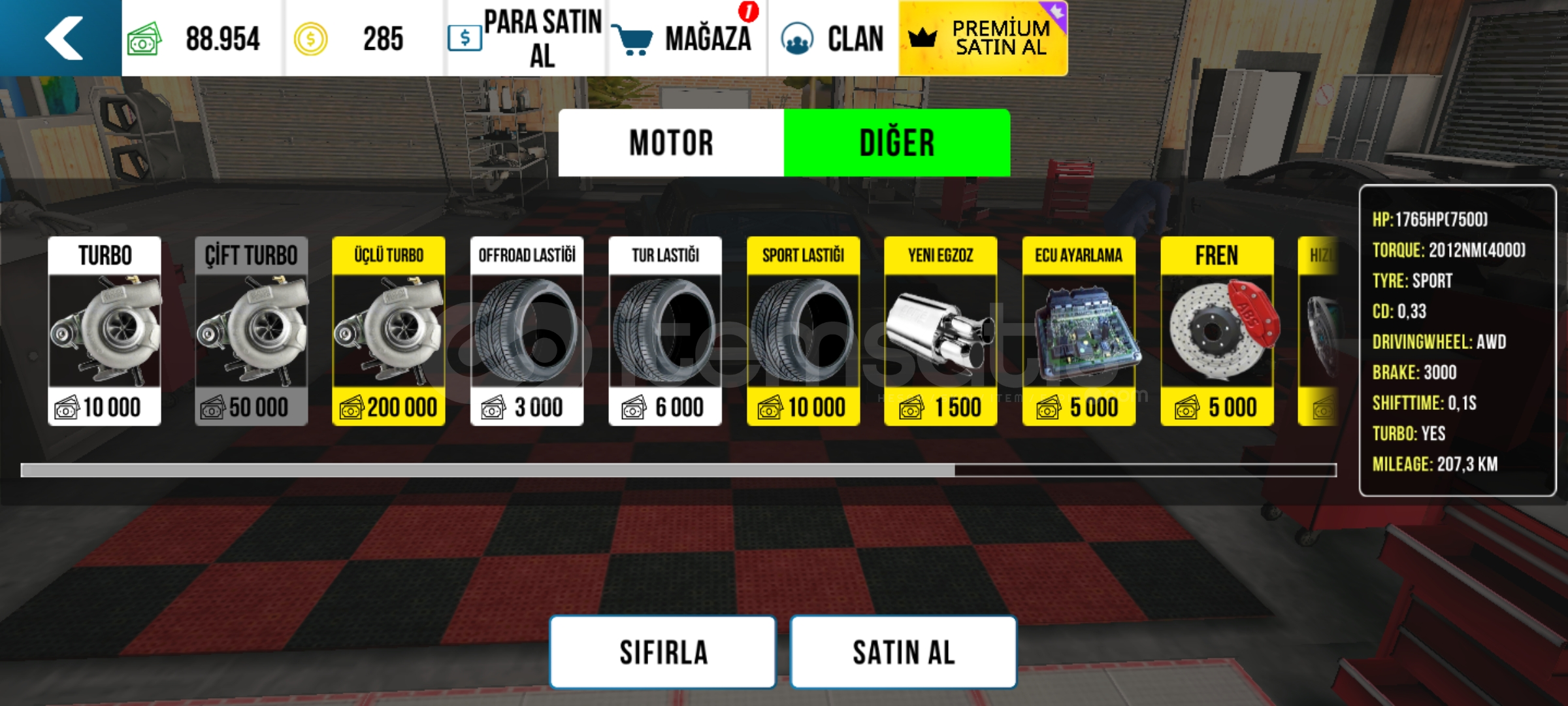Open Para Satın Al to buy money
The image size is (1568, 706).
coord(526,38)
